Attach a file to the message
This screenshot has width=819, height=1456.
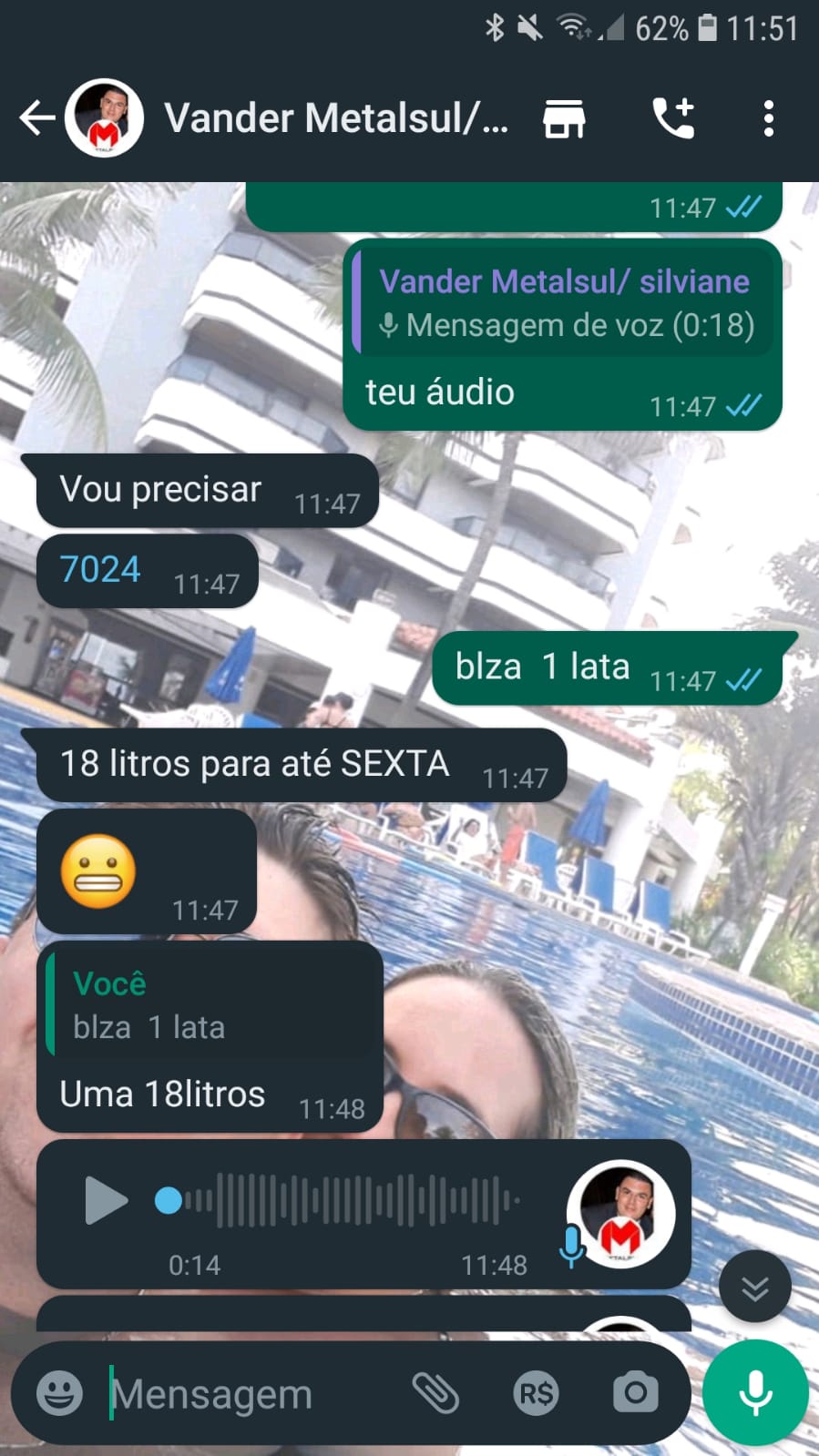pos(435,1393)
